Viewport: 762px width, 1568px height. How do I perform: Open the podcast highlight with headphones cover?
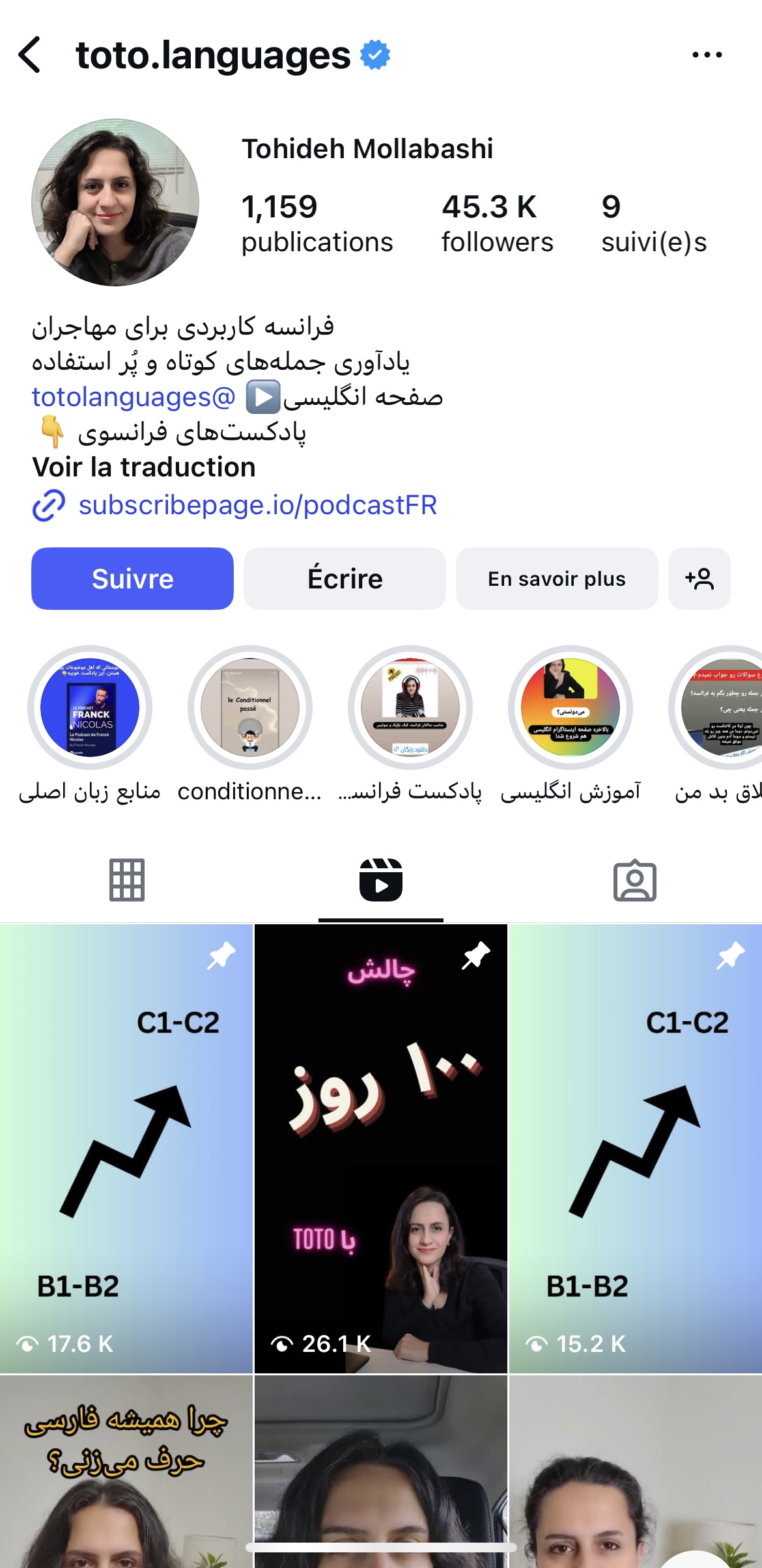(x=410, y=708)
